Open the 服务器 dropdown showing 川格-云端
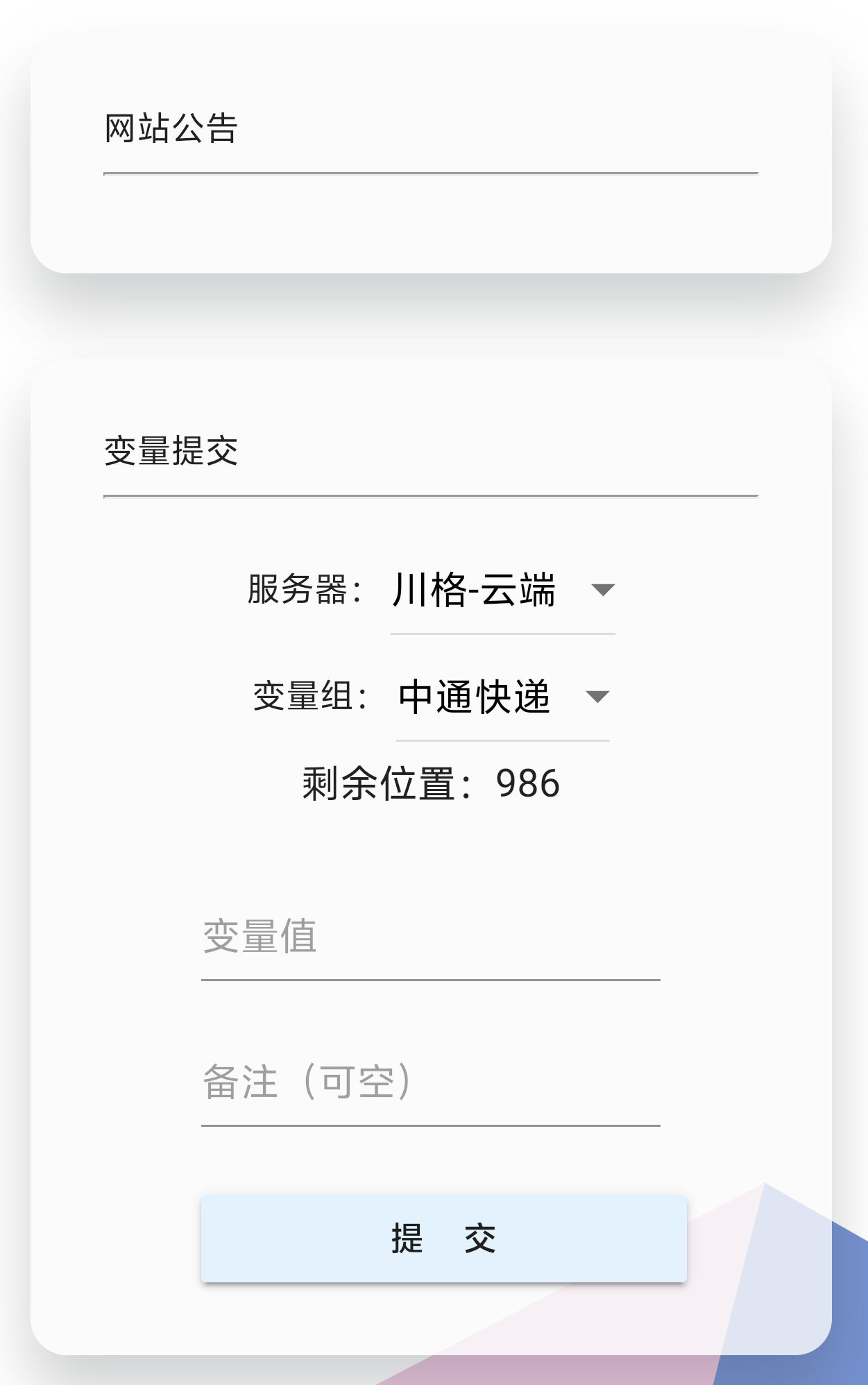The image size is (868, 1385). click(x=502, y=590)
